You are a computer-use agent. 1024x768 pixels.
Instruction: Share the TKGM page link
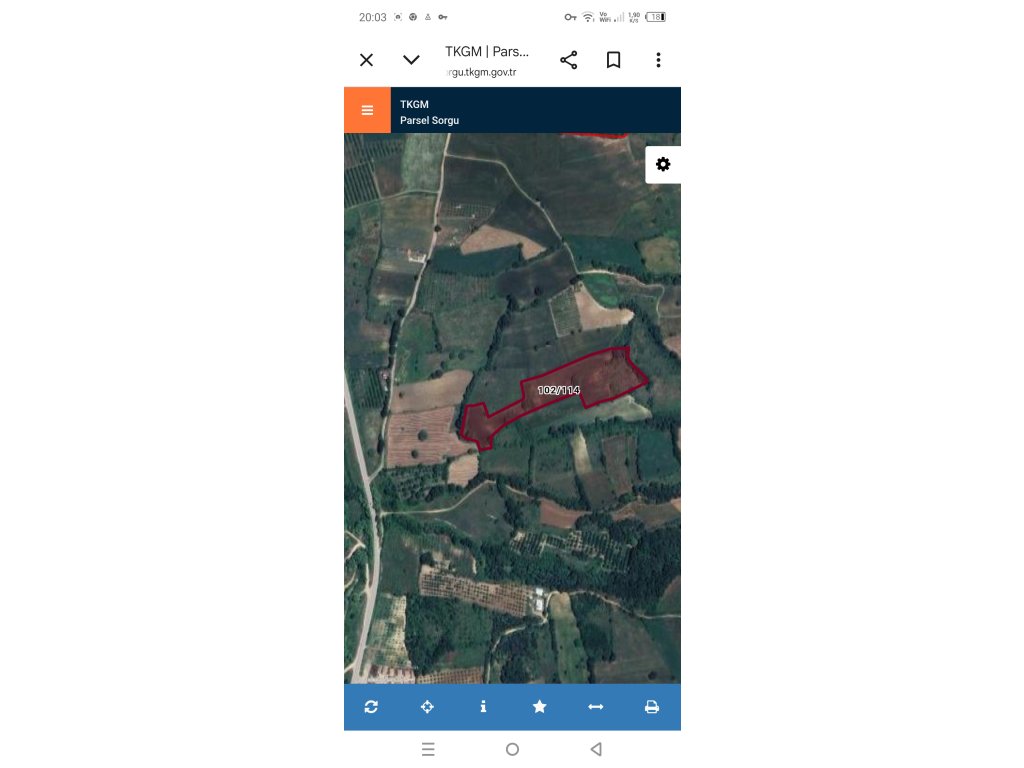[x=569, y=60]
